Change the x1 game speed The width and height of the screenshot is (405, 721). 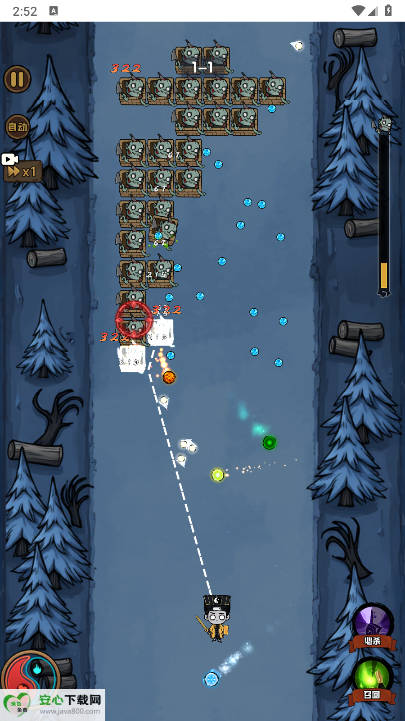[x=23, y=172]
